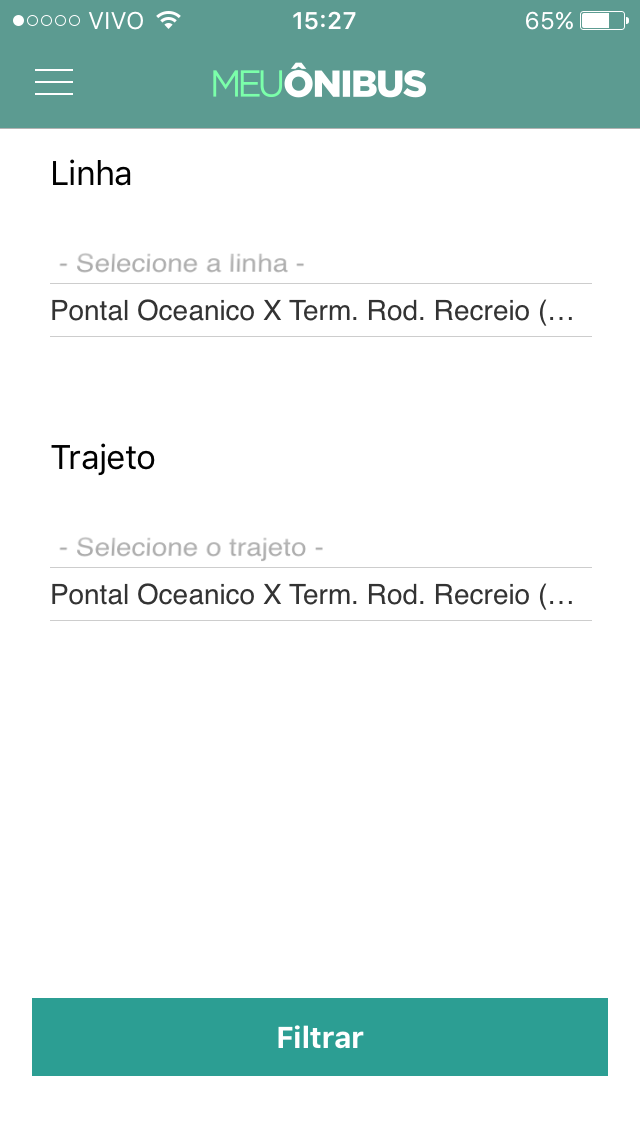640x1136 pixels.
Task: Tap the Filtrar button
Action: tap(320, 1037)
